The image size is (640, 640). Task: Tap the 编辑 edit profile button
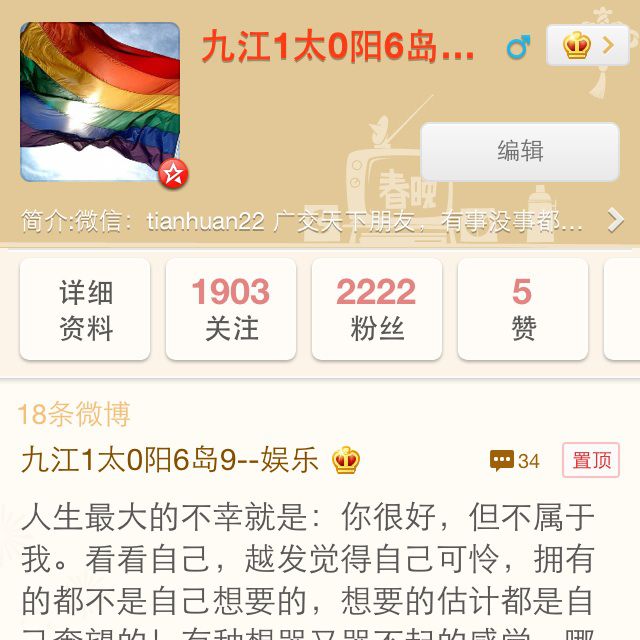pos(520,152)
